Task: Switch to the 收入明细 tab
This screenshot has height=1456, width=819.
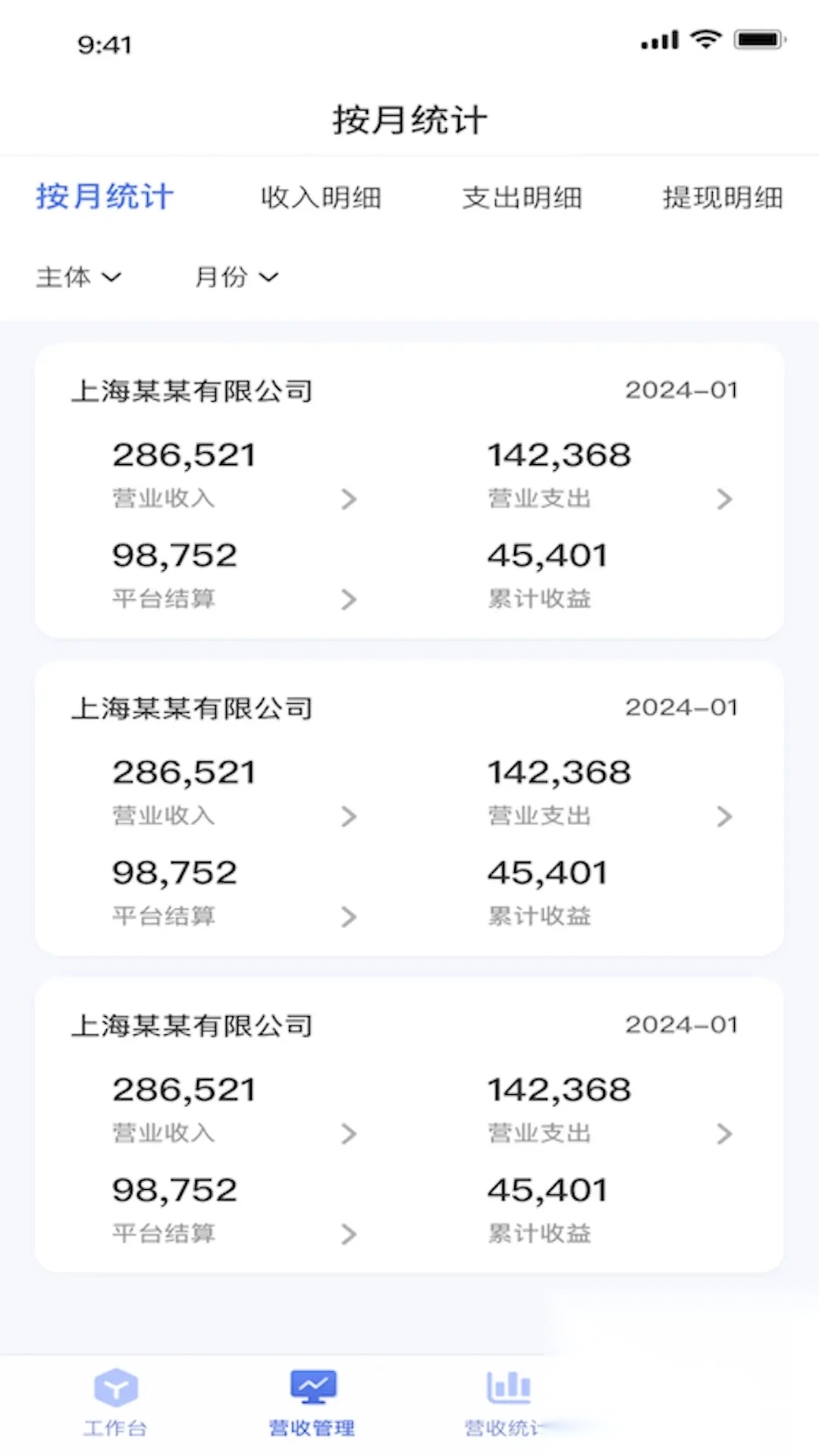Action: point(321,198)
